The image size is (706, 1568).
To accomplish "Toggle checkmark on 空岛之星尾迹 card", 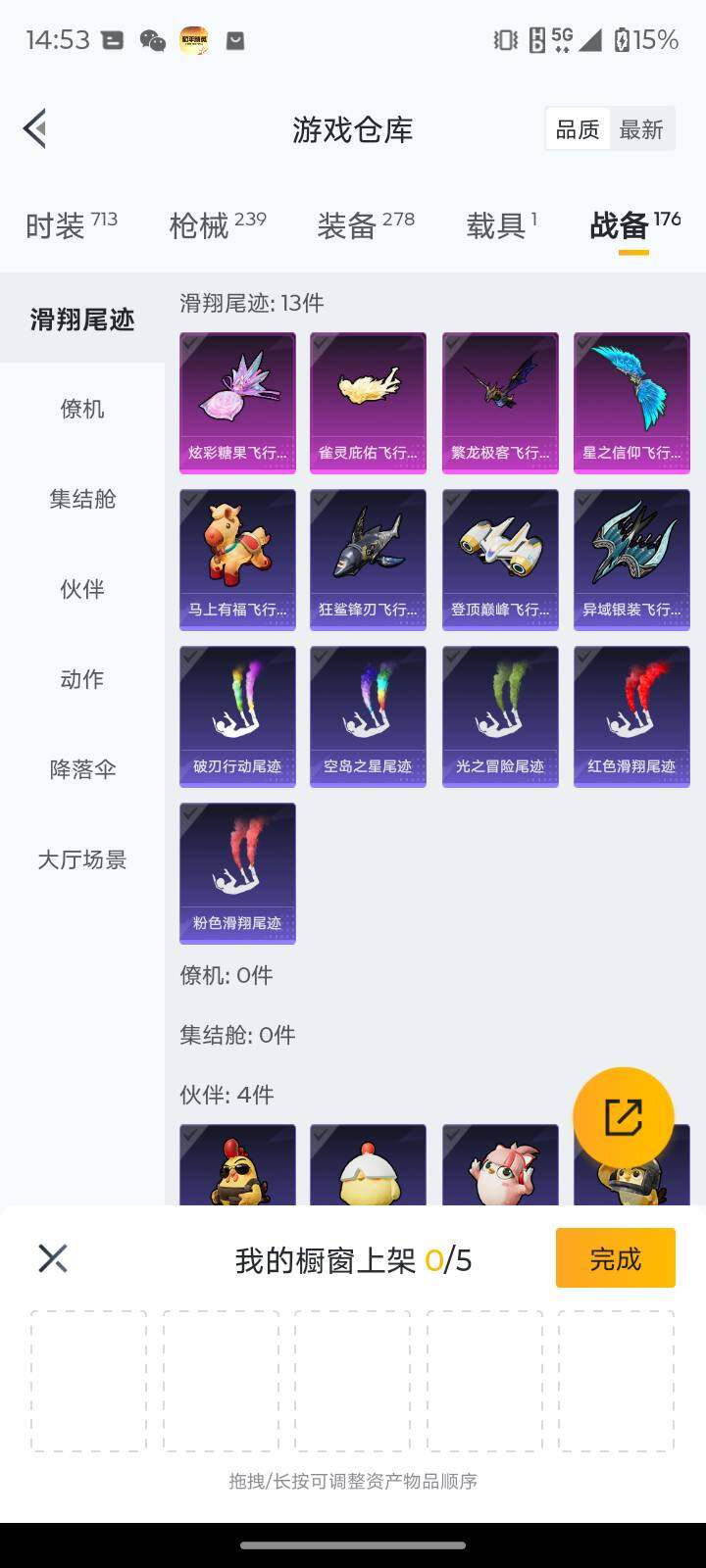I will click(321, 657).
